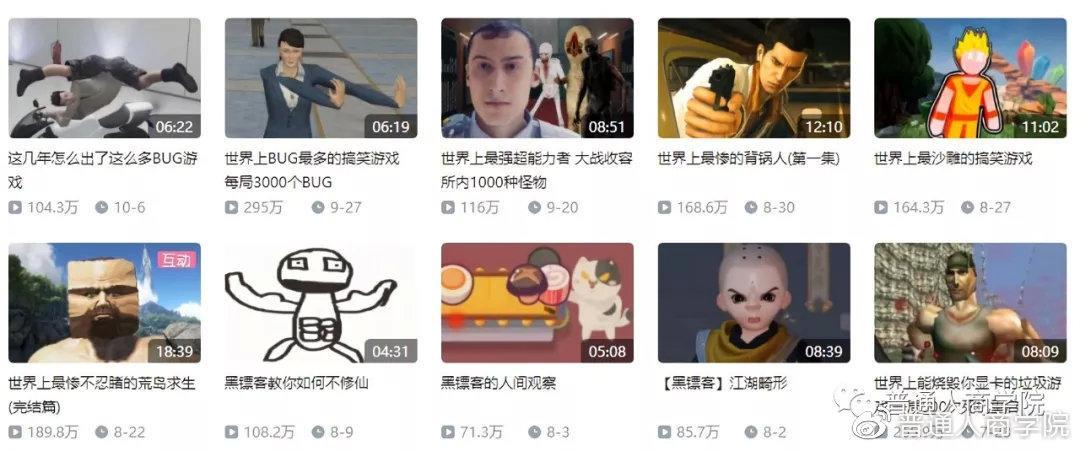Play 世界上BUG最多的搞笑游戏 video
Image resolution: width=1080 pixels, height=451 pixels.
point(321,78)
